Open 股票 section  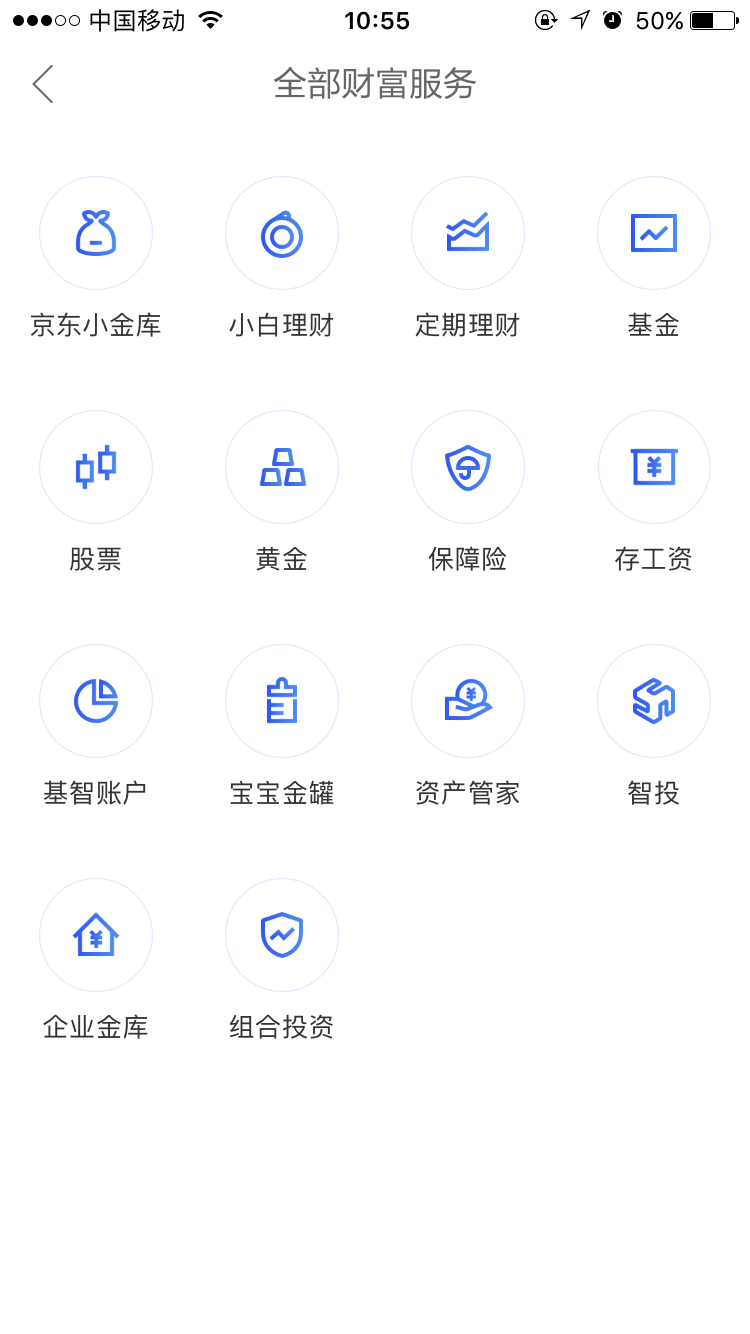tap(96, 468)
